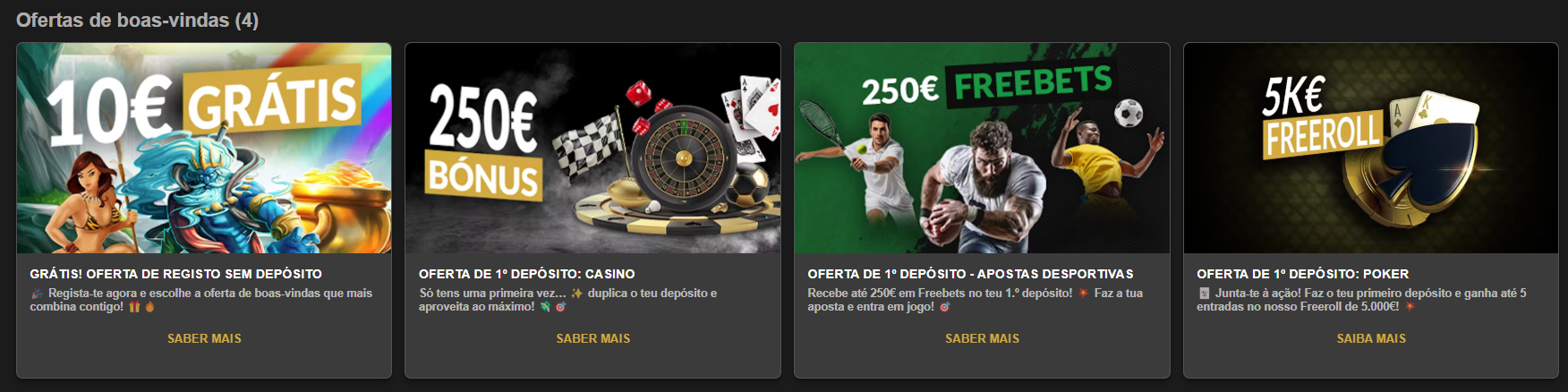This screenshot has width=1568, height=392.
Task: Tap Saber Mais under Apostas Desportivas offer
Action: click(982, 338)
